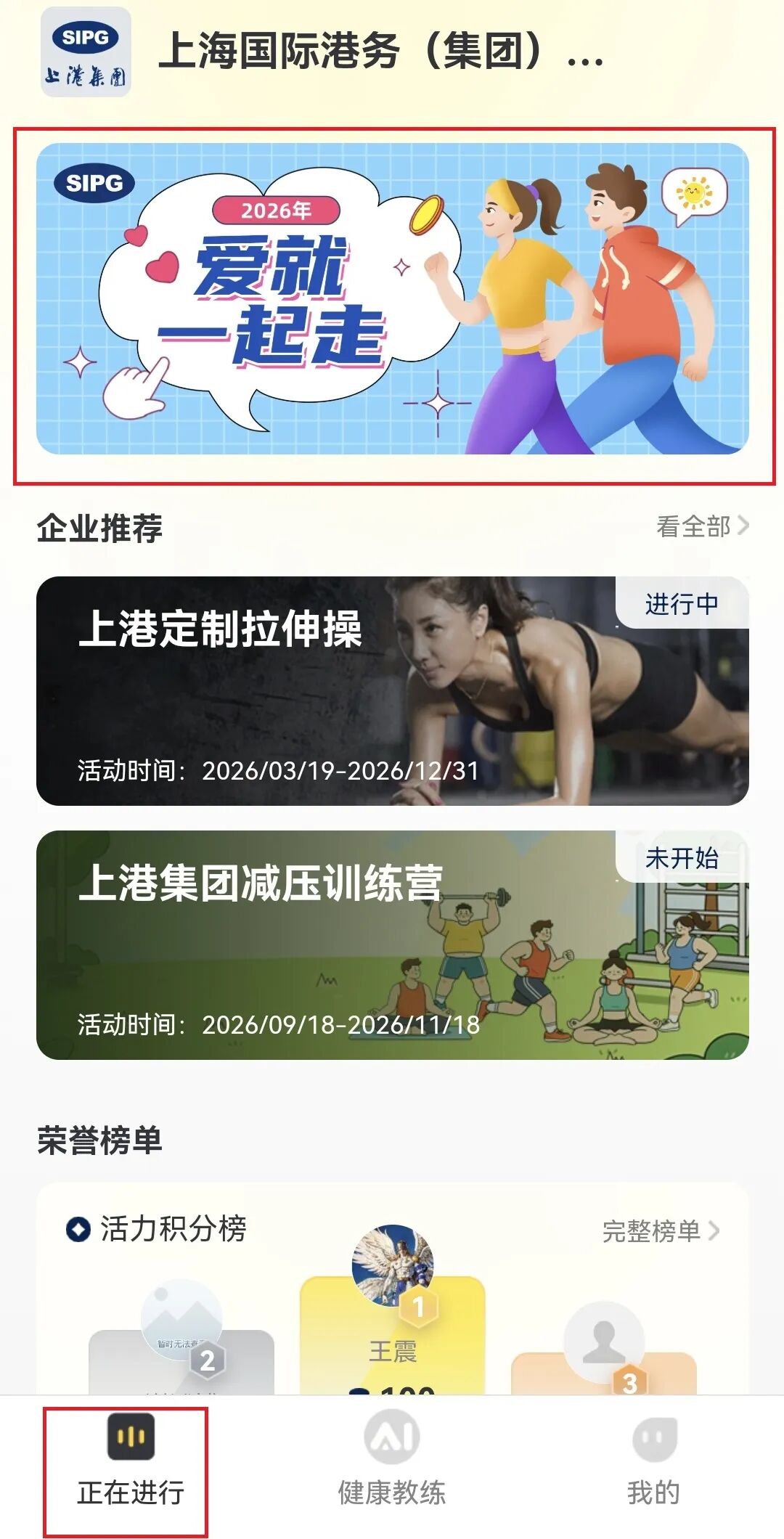View the 完整榜单 for 活力积分榜
The image size is (784, 1539).
(x=661, y=1230)
